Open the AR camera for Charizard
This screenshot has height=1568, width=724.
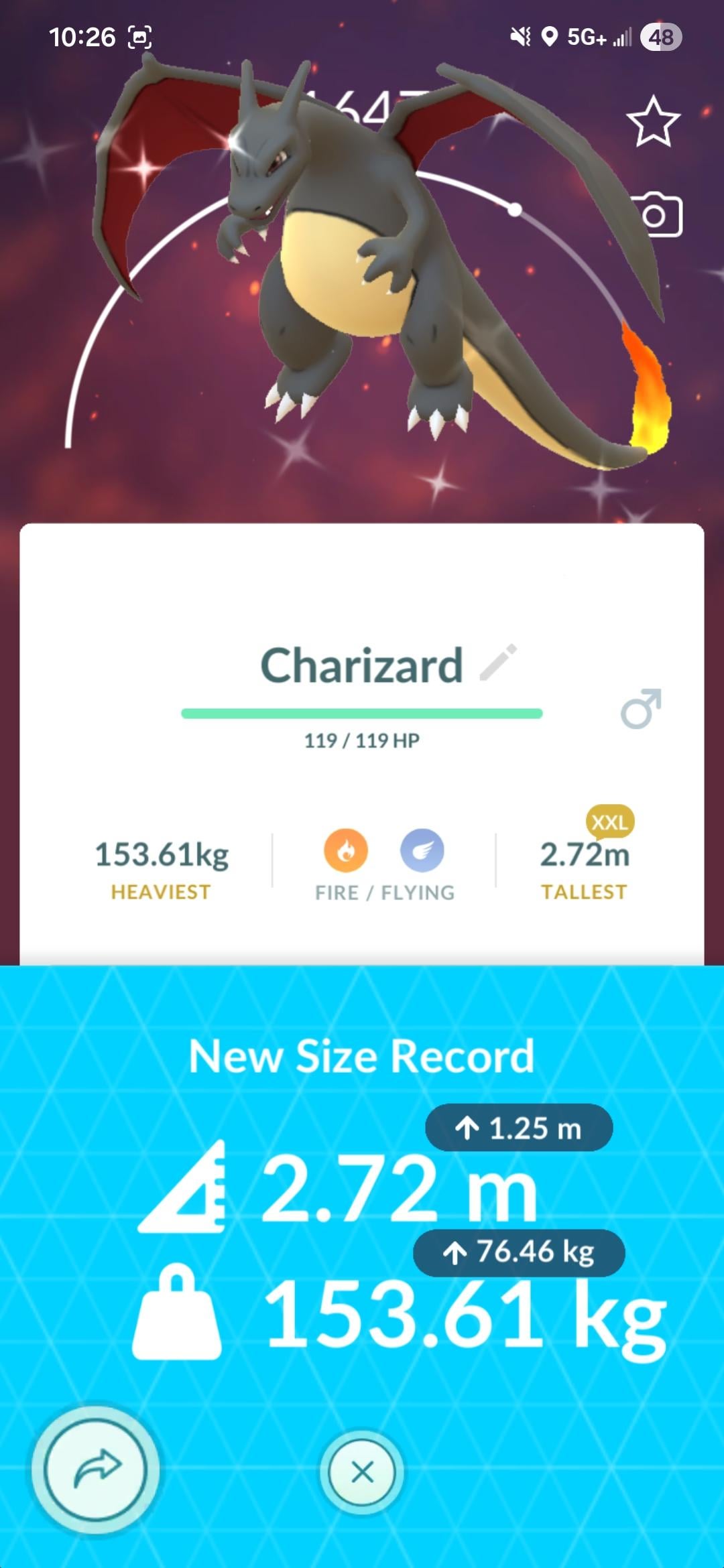click(656, 215)
